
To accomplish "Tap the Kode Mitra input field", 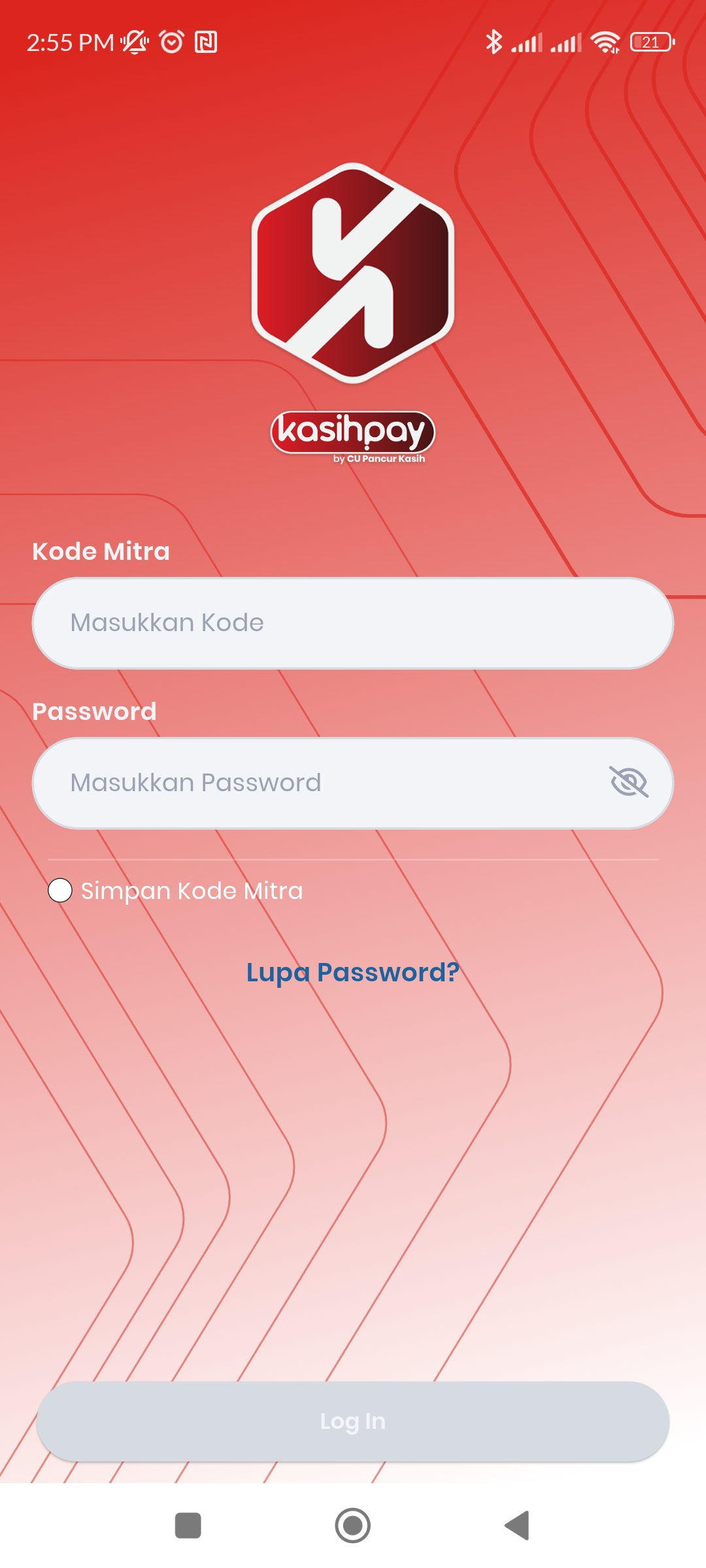I will (353, 623).
